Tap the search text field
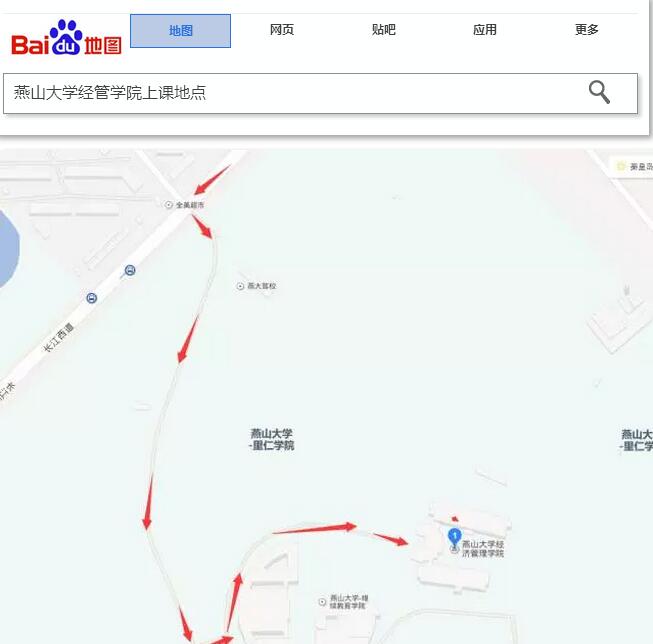The image size is (653, 644). point(290,93)
